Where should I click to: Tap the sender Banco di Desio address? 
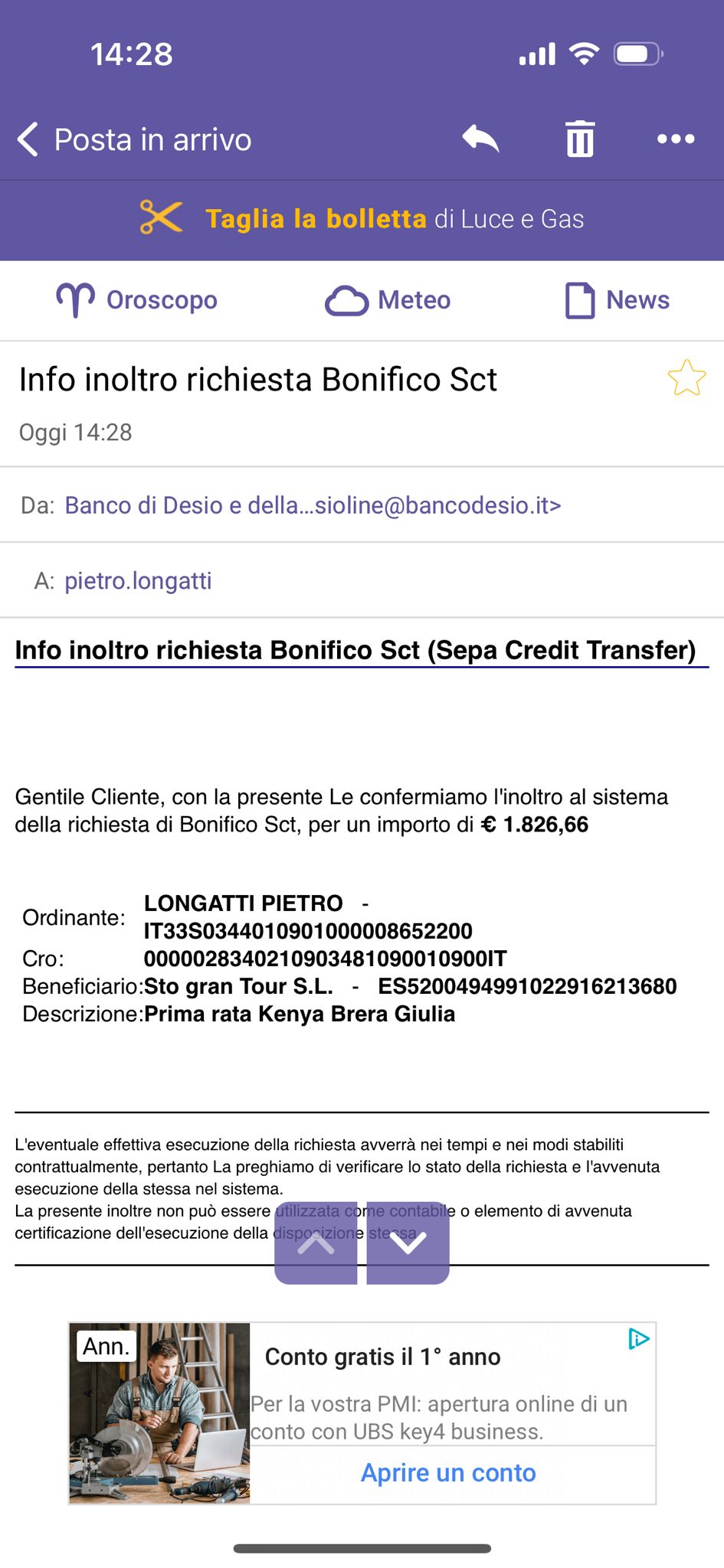coord(313,505)
